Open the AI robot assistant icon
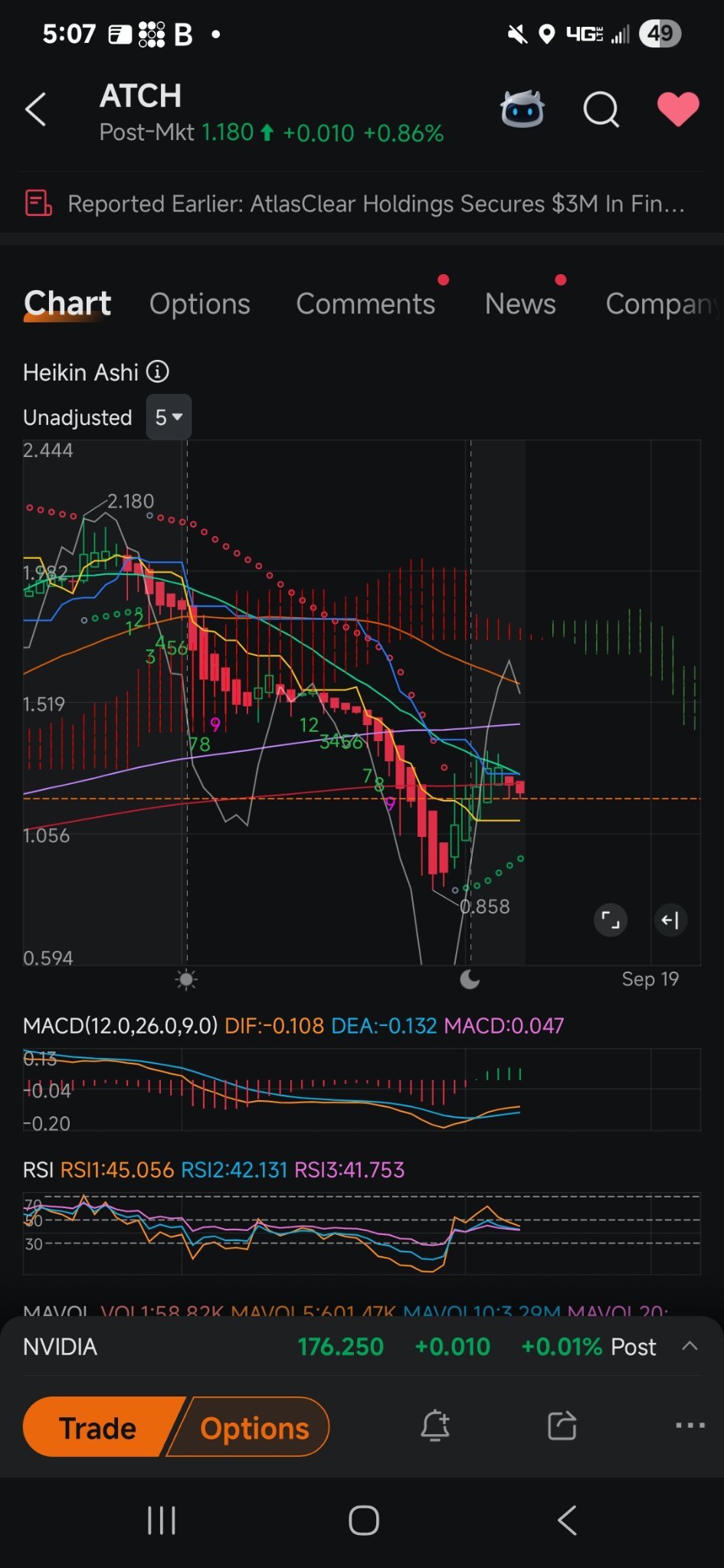The image size is (724, 1568). 523,109
